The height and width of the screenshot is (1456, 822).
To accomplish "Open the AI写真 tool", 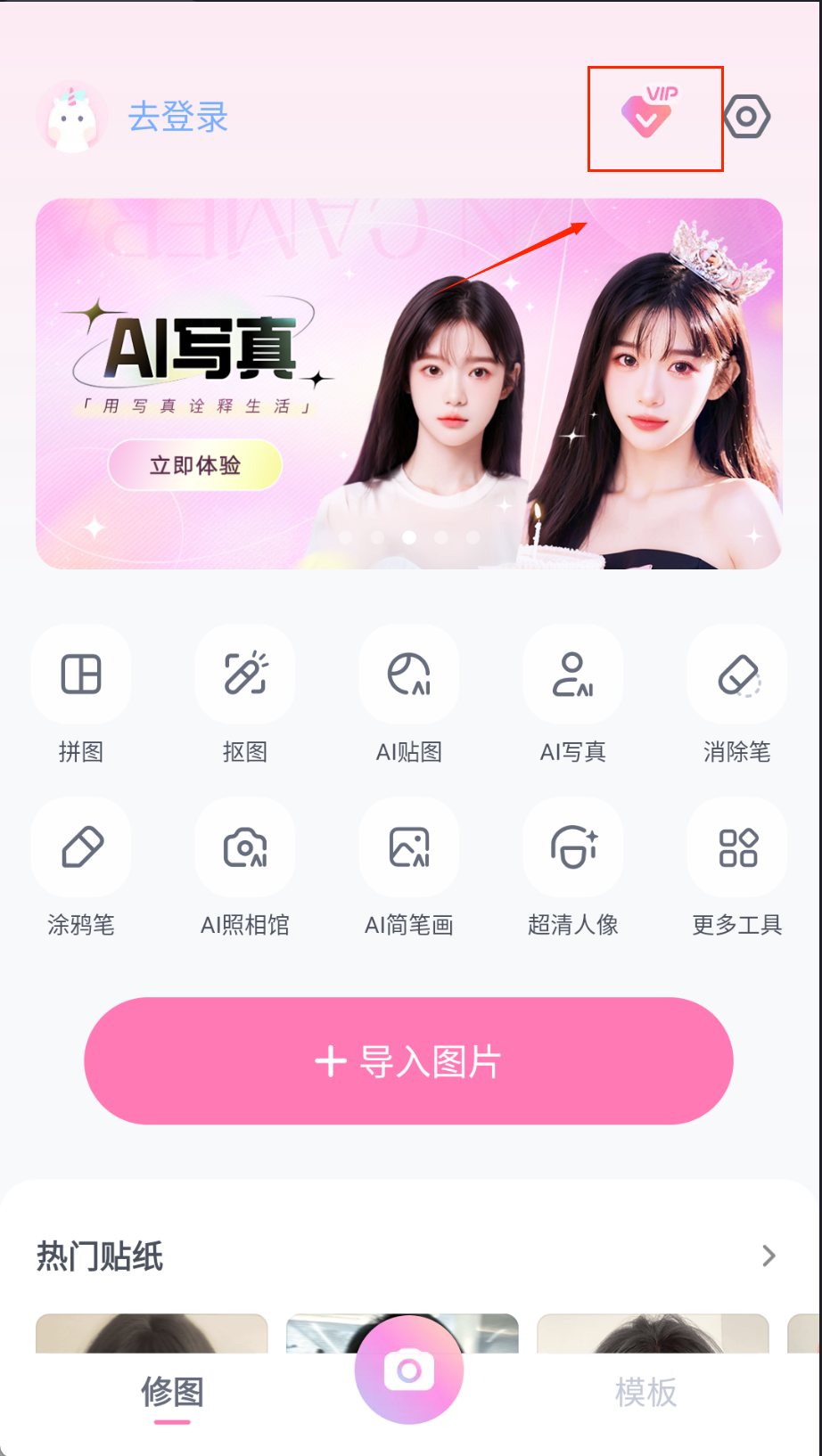I will 573,675.
